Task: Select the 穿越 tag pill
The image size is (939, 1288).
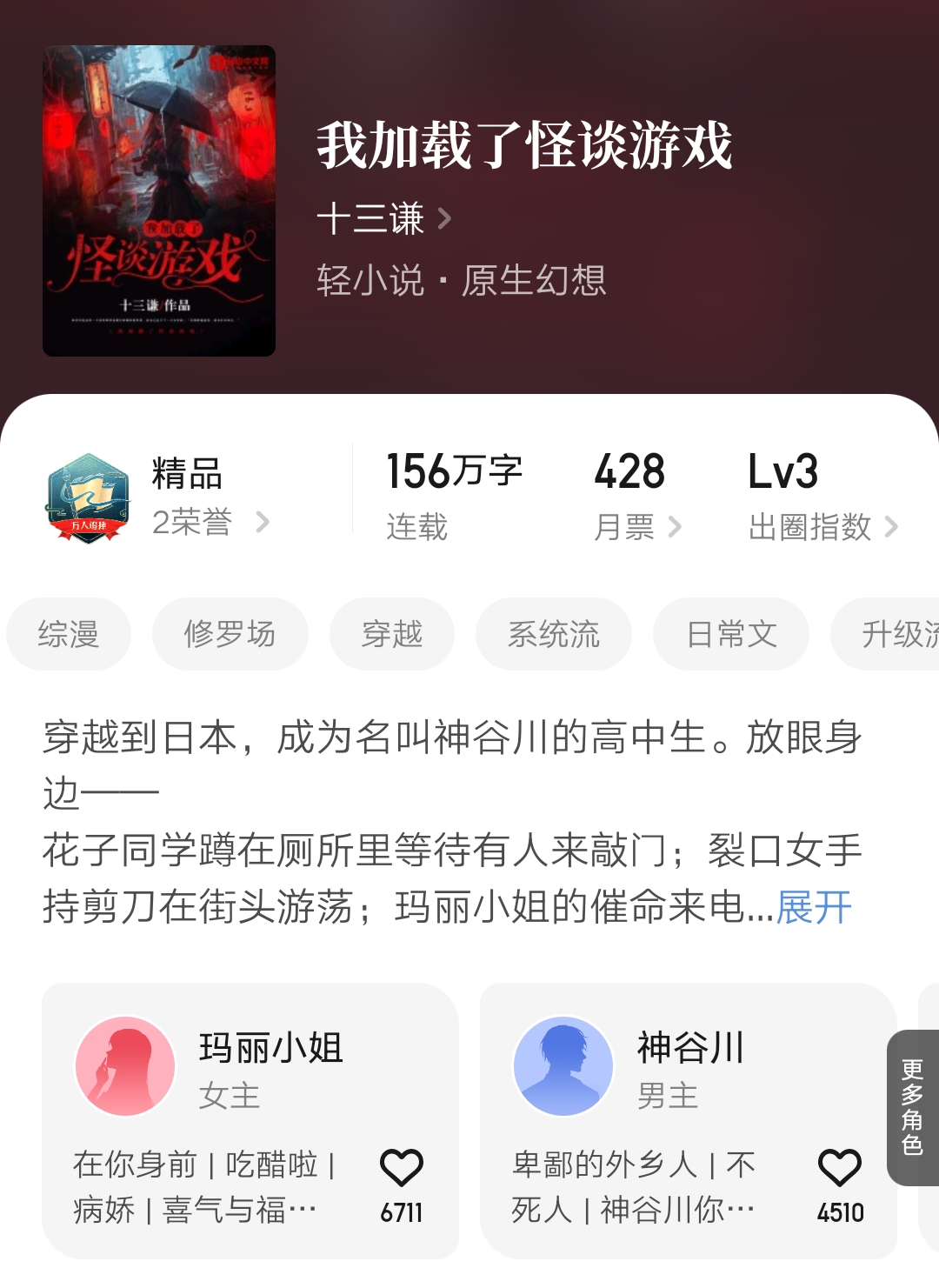Action: pos(391,634)
